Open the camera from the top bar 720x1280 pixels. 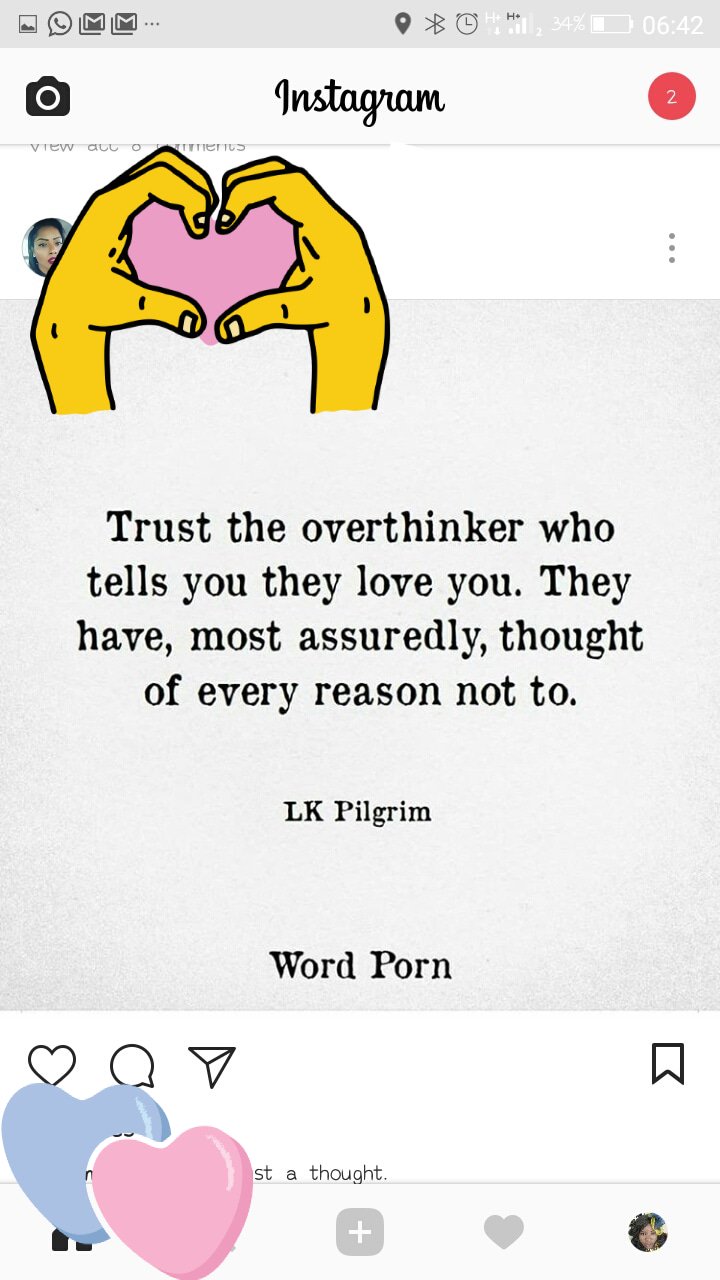coord(48,97)
